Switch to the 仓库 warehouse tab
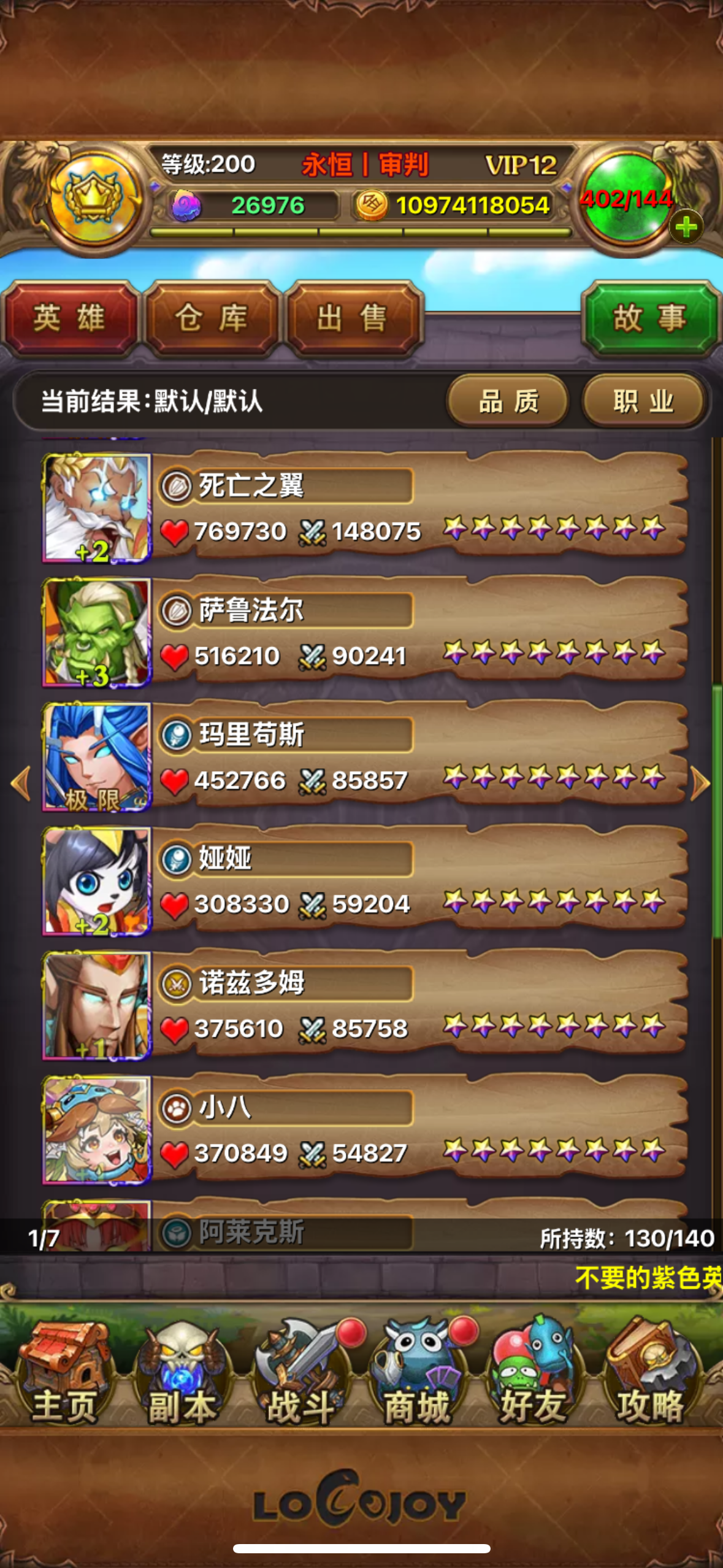The height and width of the screenshot is (1568, 723). pyautogui.click(x=211, y=318)
